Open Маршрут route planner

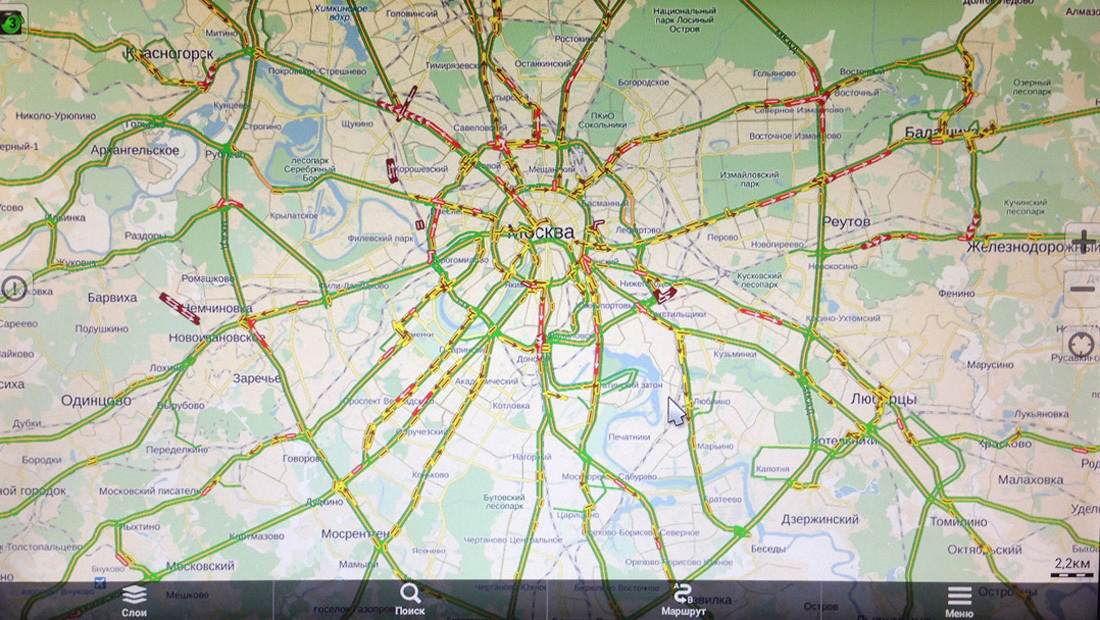click(x=683, y=600)
